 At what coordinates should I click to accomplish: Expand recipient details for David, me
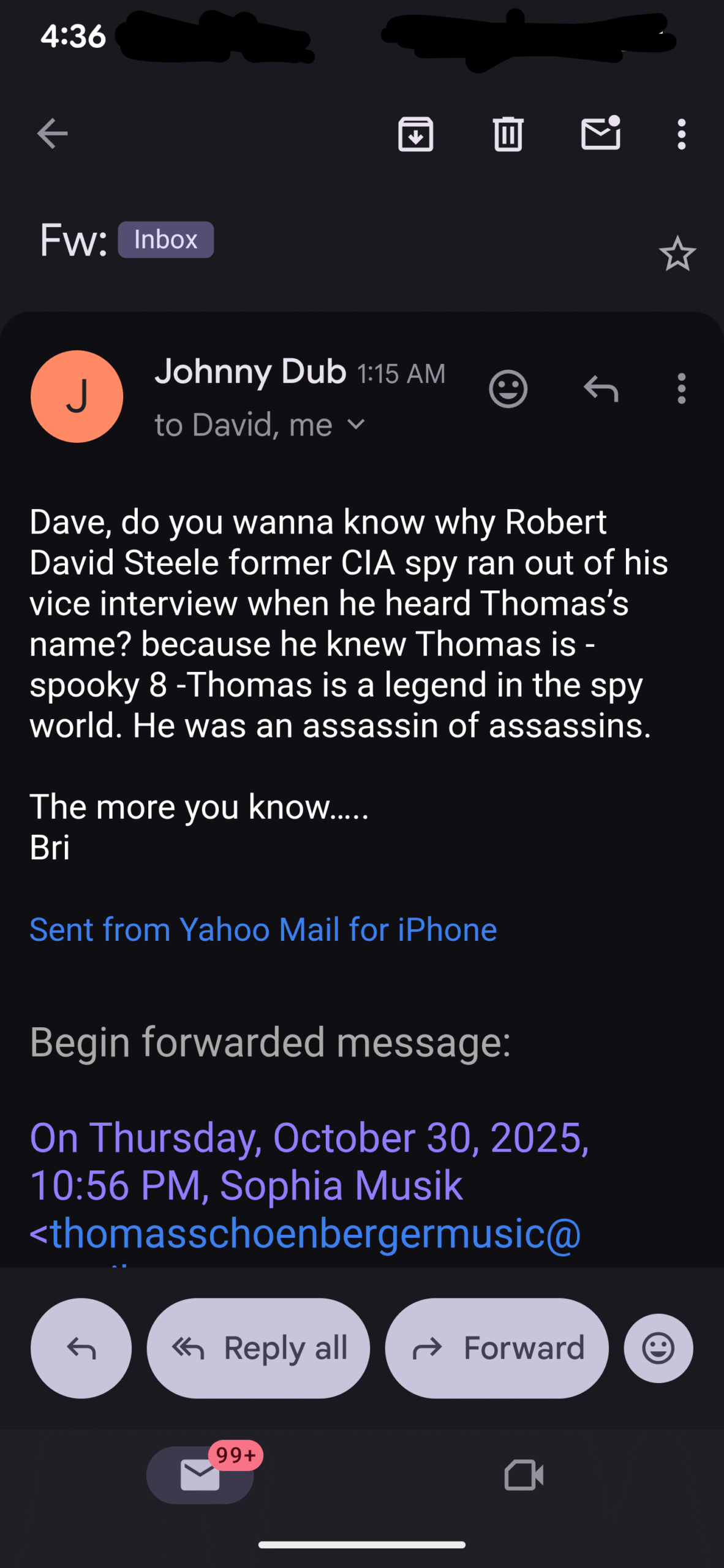coord(355,424)
